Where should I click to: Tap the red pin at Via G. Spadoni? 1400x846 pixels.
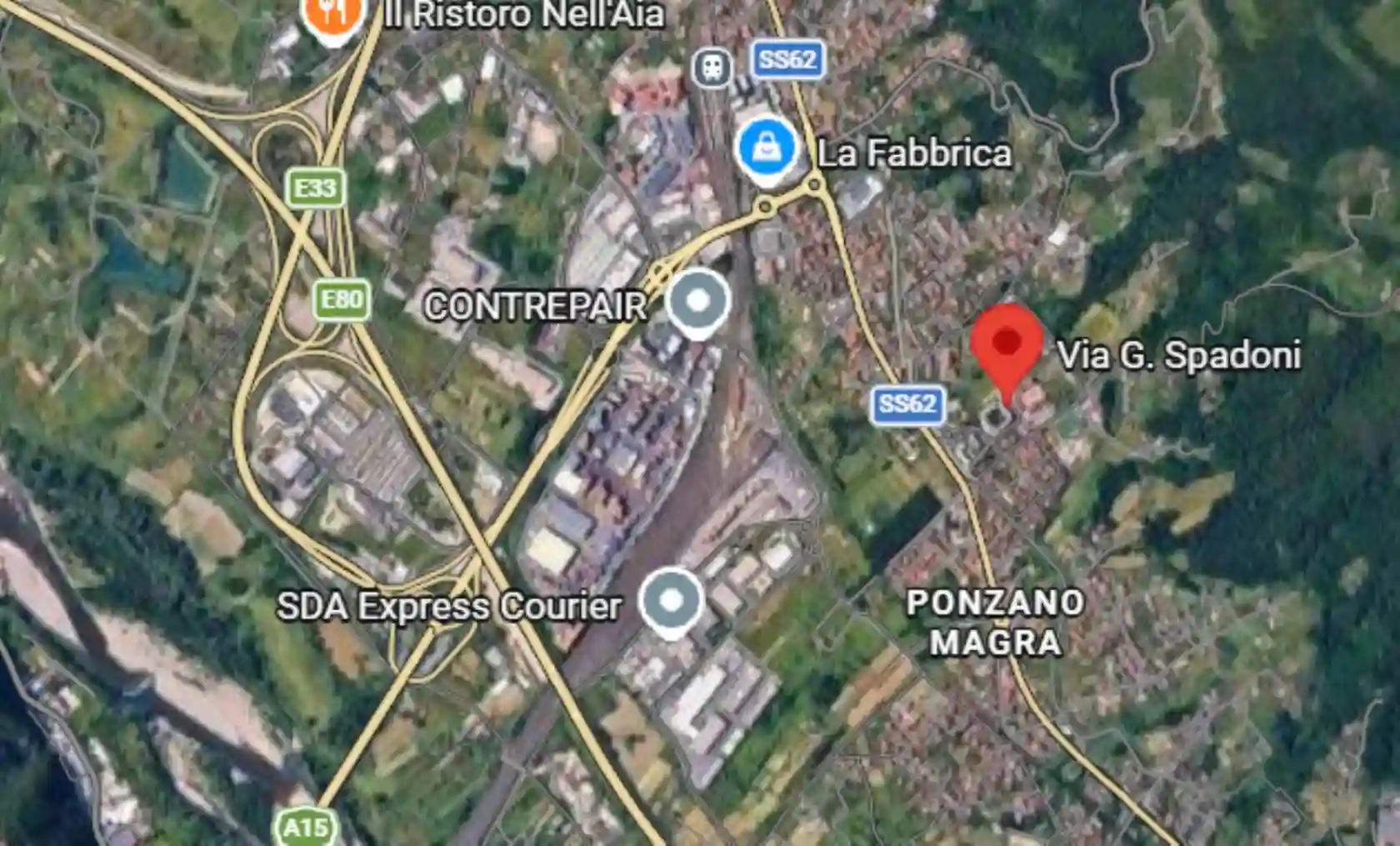point(1007,346)
